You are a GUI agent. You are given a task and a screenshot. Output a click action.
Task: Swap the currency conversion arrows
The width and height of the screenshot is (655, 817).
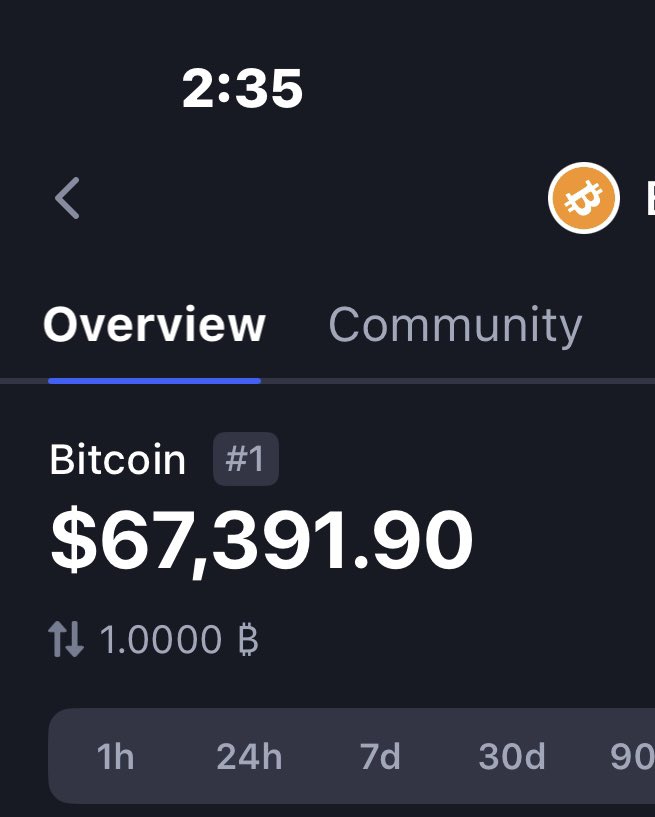(x=67, y=639)
